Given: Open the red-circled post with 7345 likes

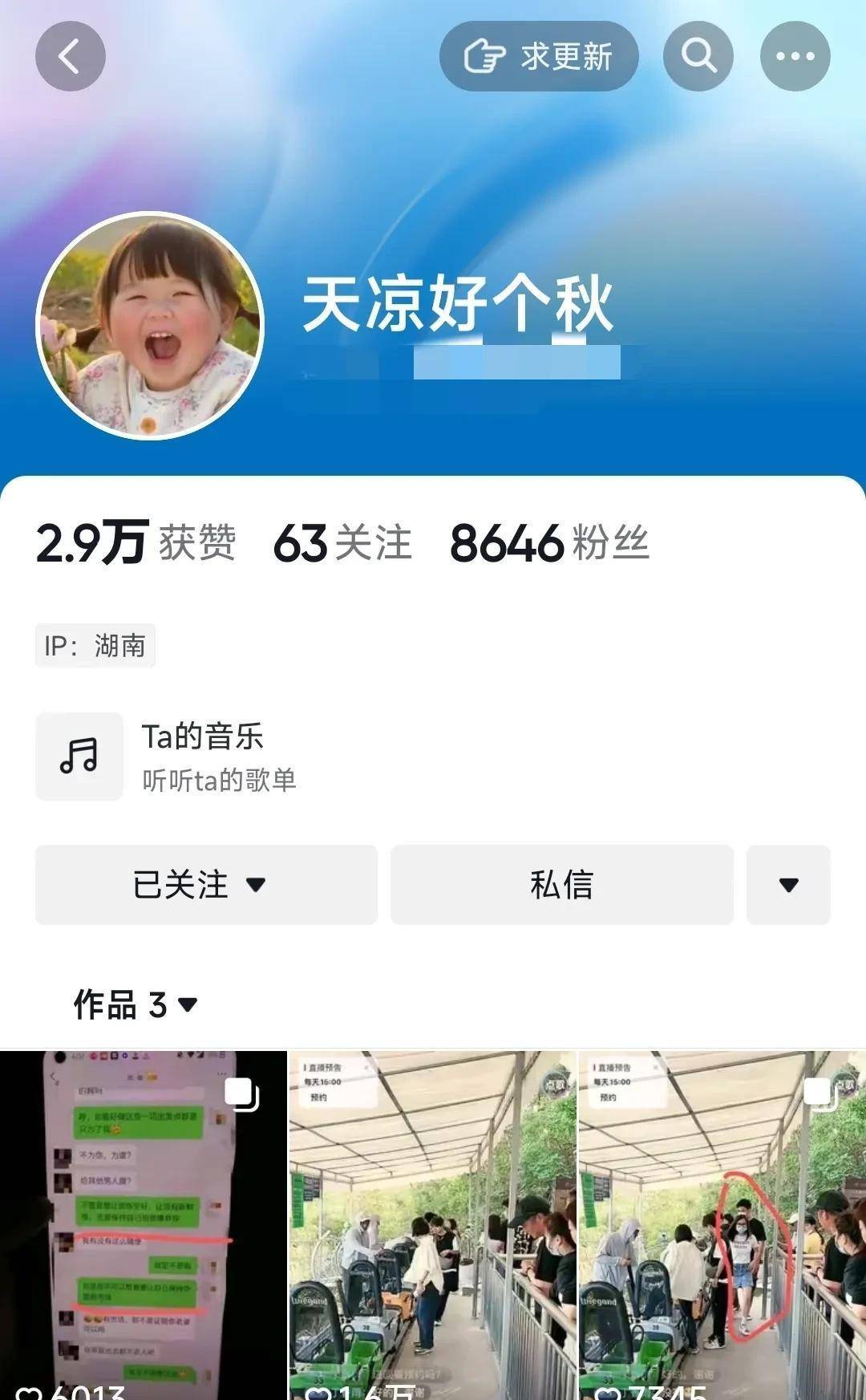Looking at the screenshot, I should pyautogui.click(x=722, y=1223).
